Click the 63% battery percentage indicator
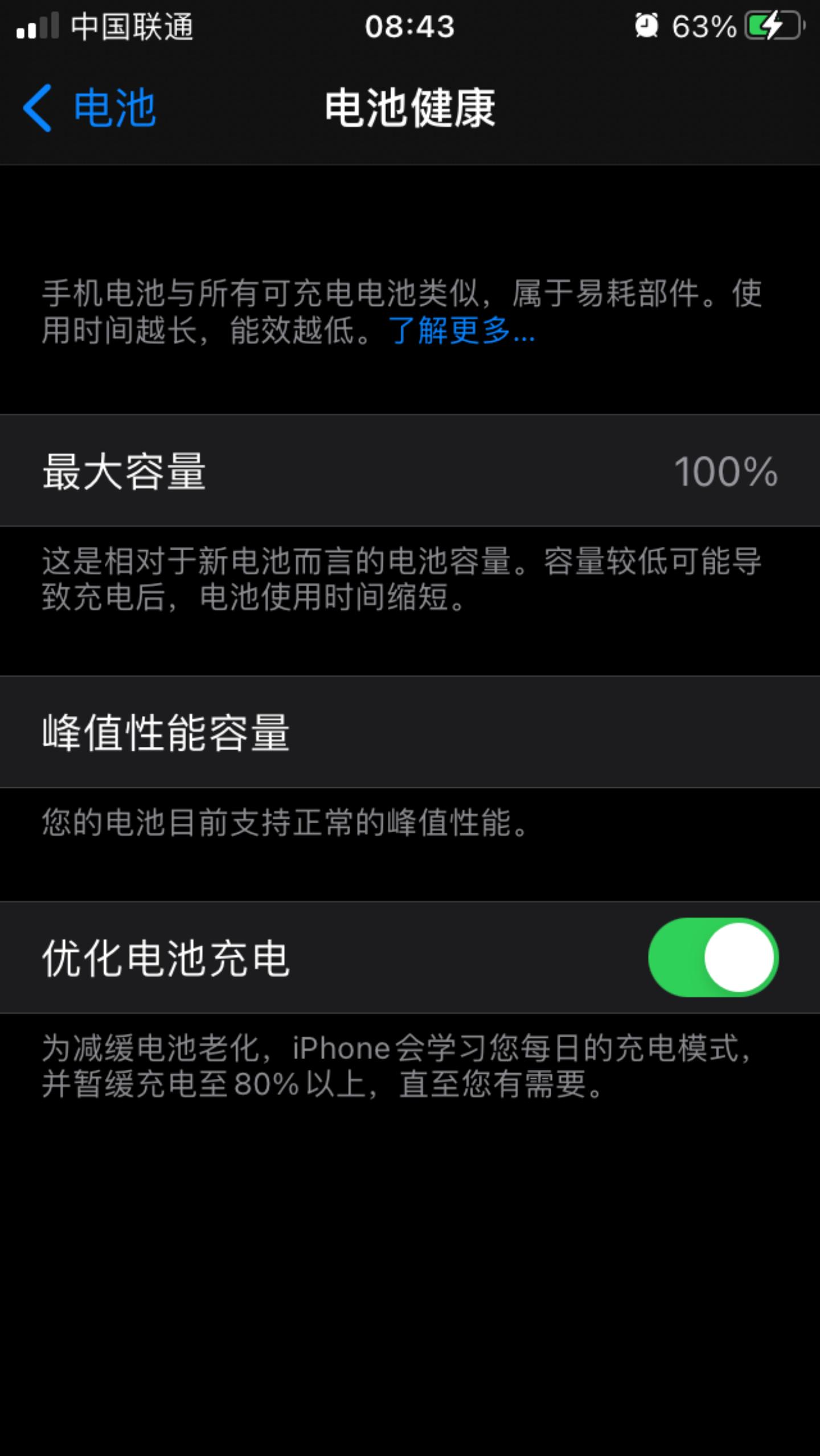This screenshot has width=820, height=1456. coord(706,24)
